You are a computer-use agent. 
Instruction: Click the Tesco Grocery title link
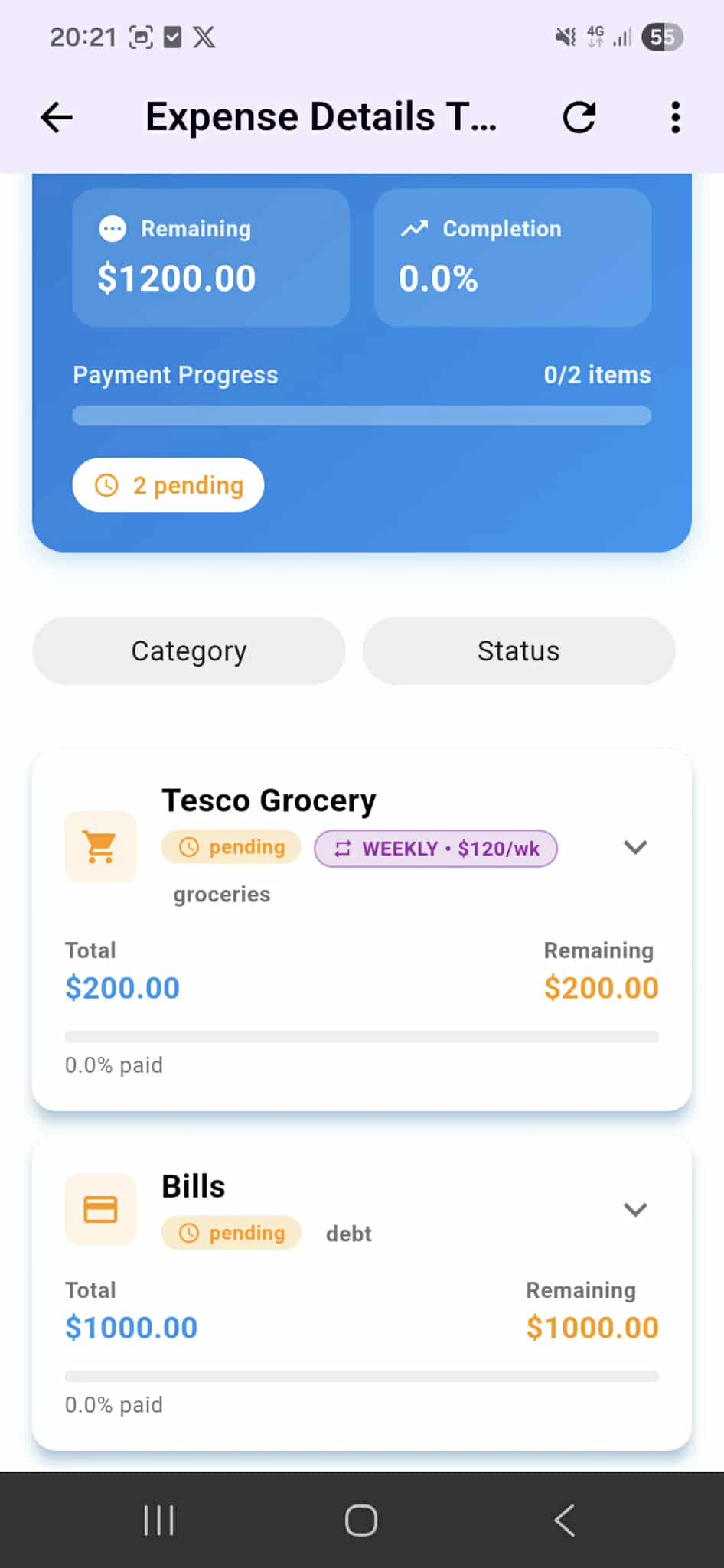(x=268, y=799)
